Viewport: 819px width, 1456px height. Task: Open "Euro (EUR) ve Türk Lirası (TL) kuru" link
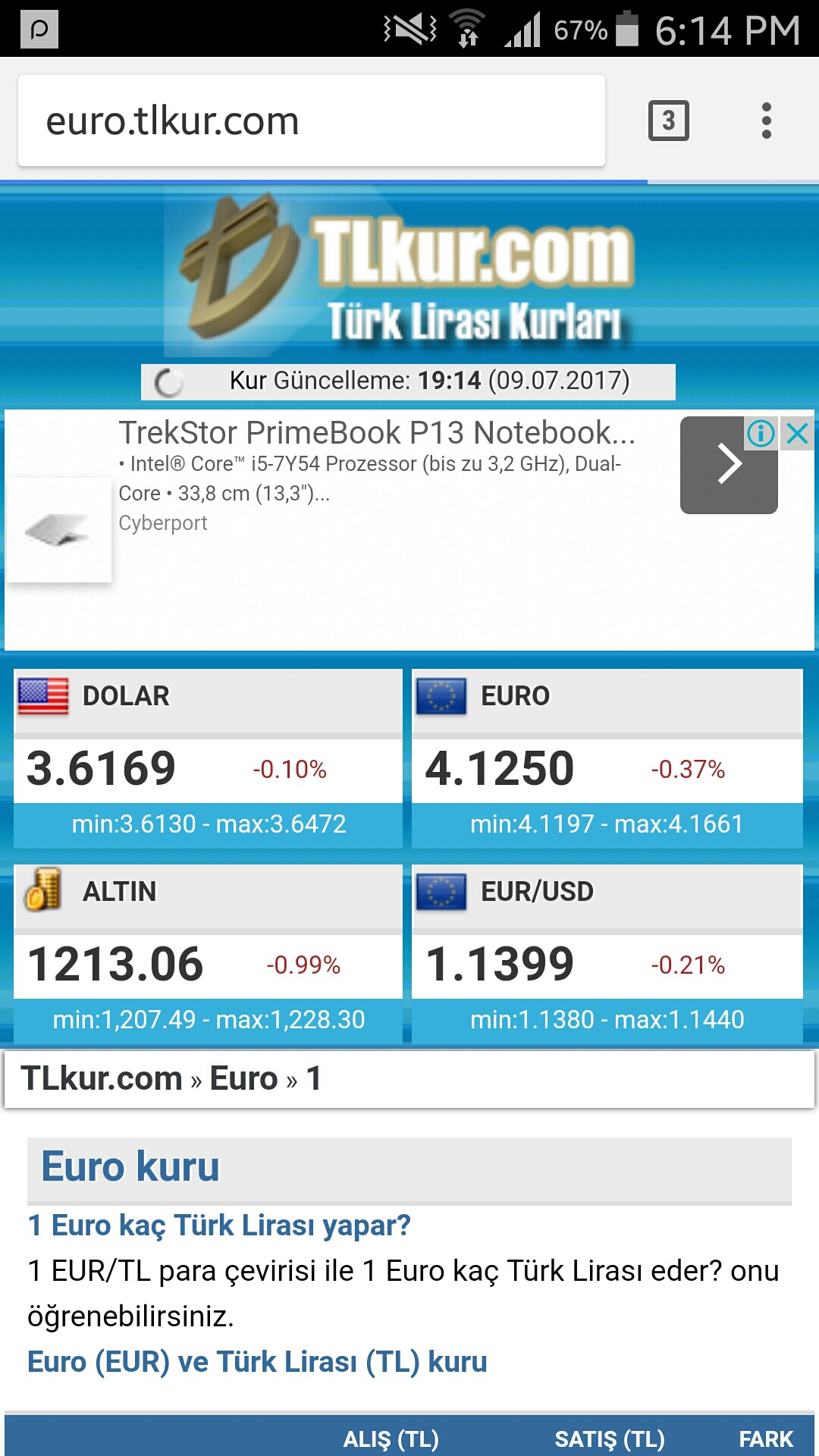pyautogui.click(x=257, y=1362)
